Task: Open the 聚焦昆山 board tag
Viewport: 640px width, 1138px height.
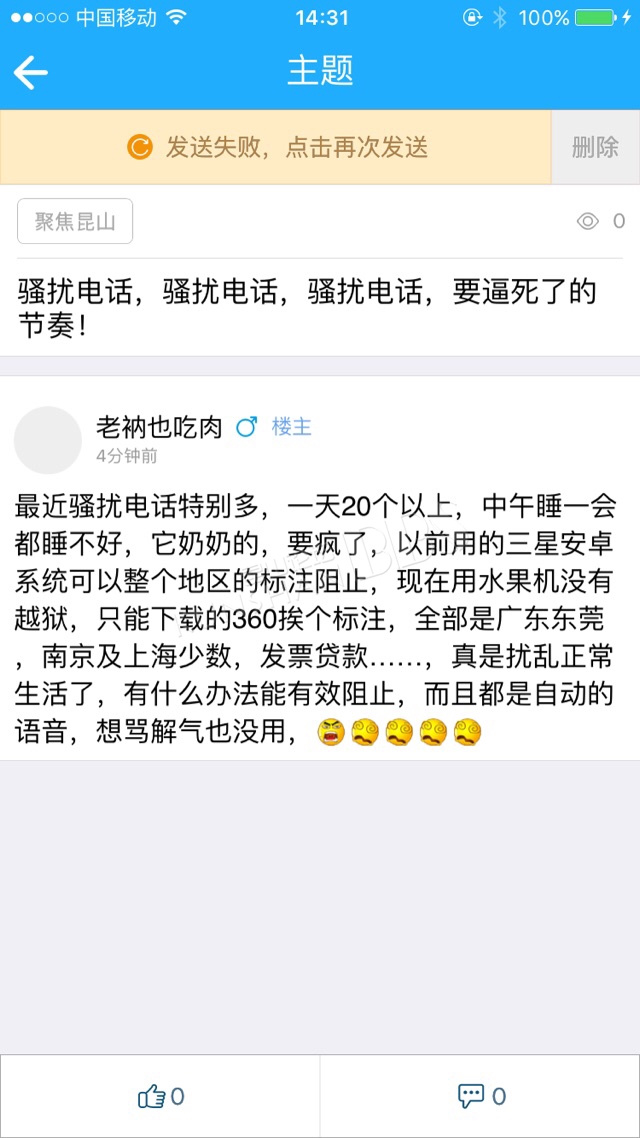Action: pos(75,221)
